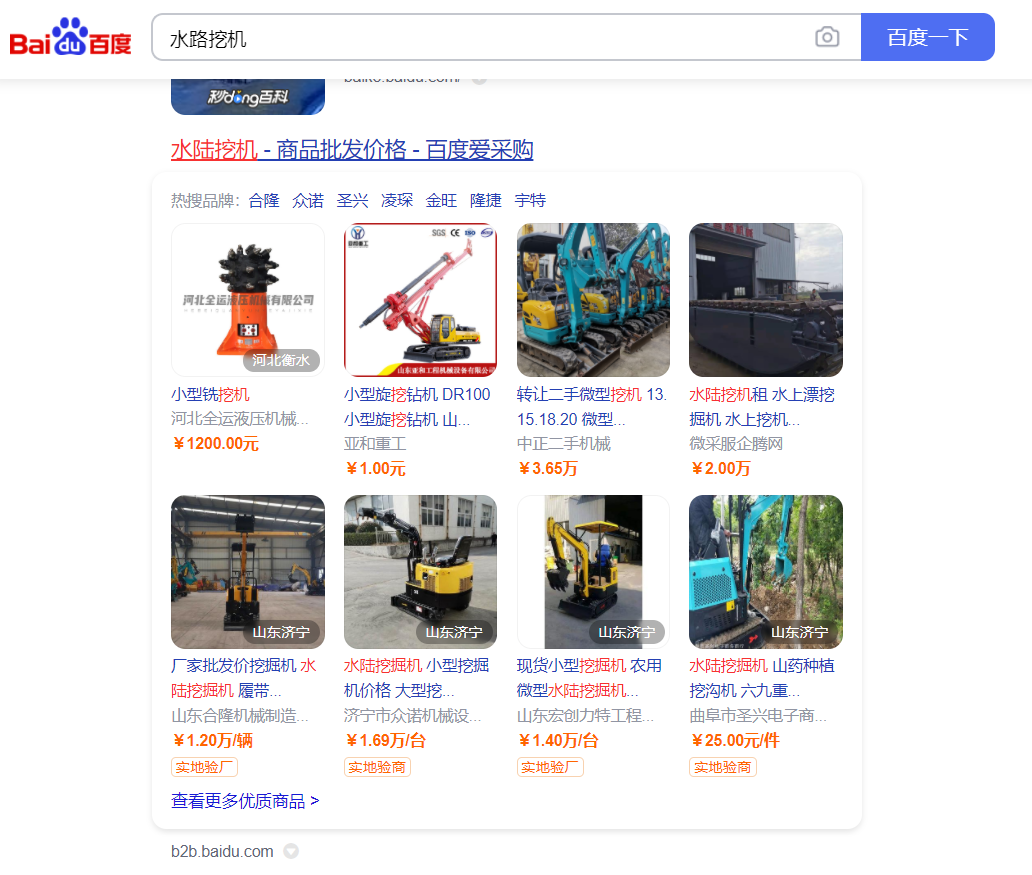Open the 现货小型挖掘机 农用 product card
This screenshot has width=1032, height=875.
(x=593, y=572)
